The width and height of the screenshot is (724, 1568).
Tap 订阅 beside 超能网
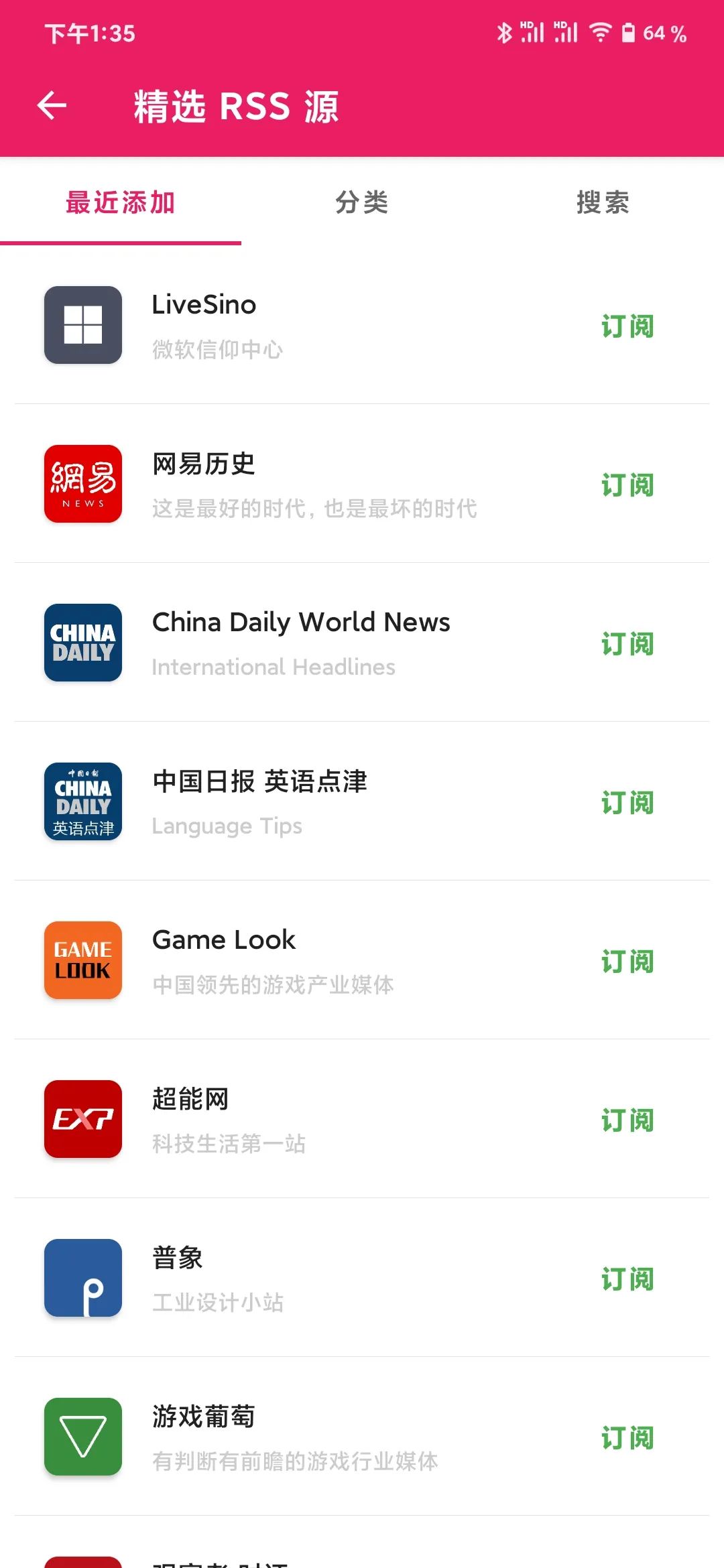coord(627,1120)
